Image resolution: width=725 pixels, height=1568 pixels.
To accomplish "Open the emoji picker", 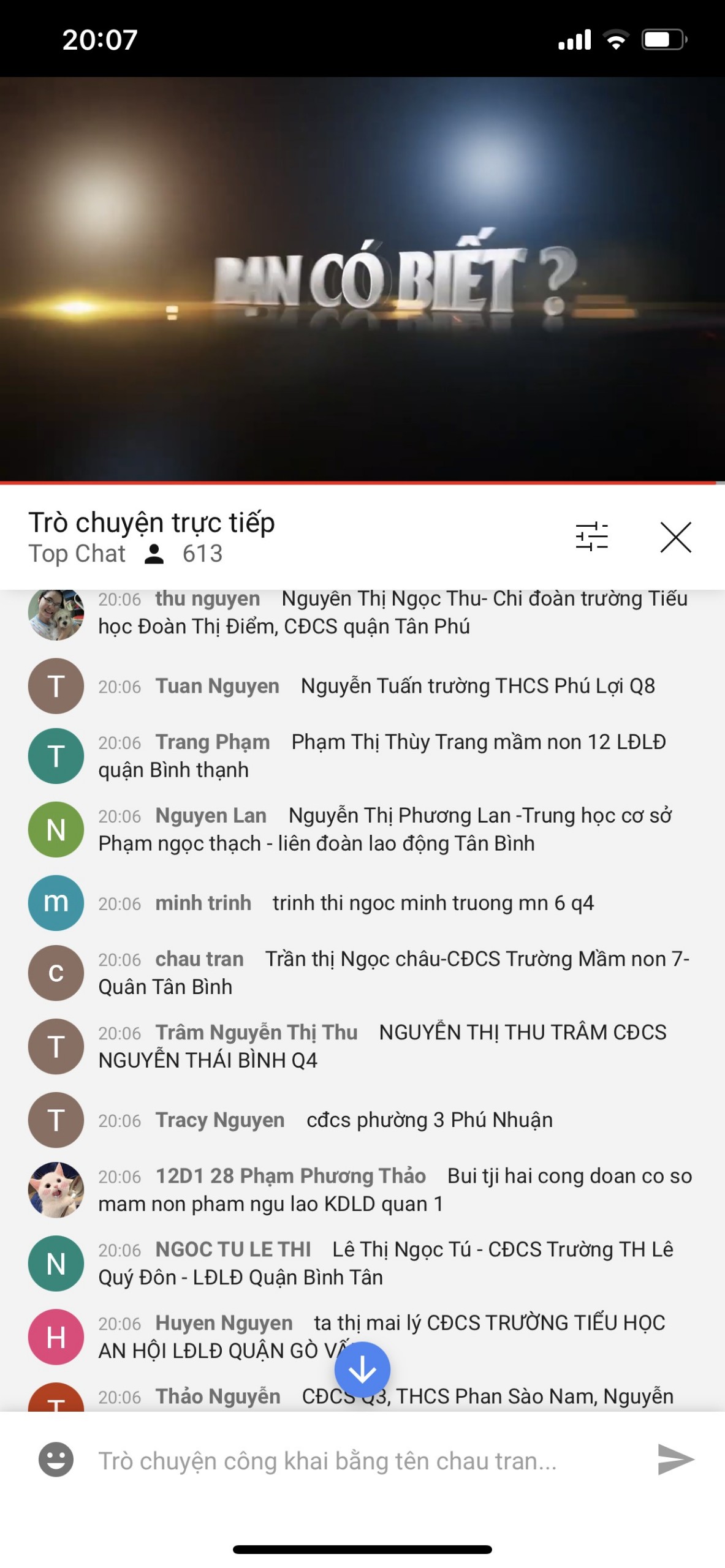I will [x=56, y=1460].
